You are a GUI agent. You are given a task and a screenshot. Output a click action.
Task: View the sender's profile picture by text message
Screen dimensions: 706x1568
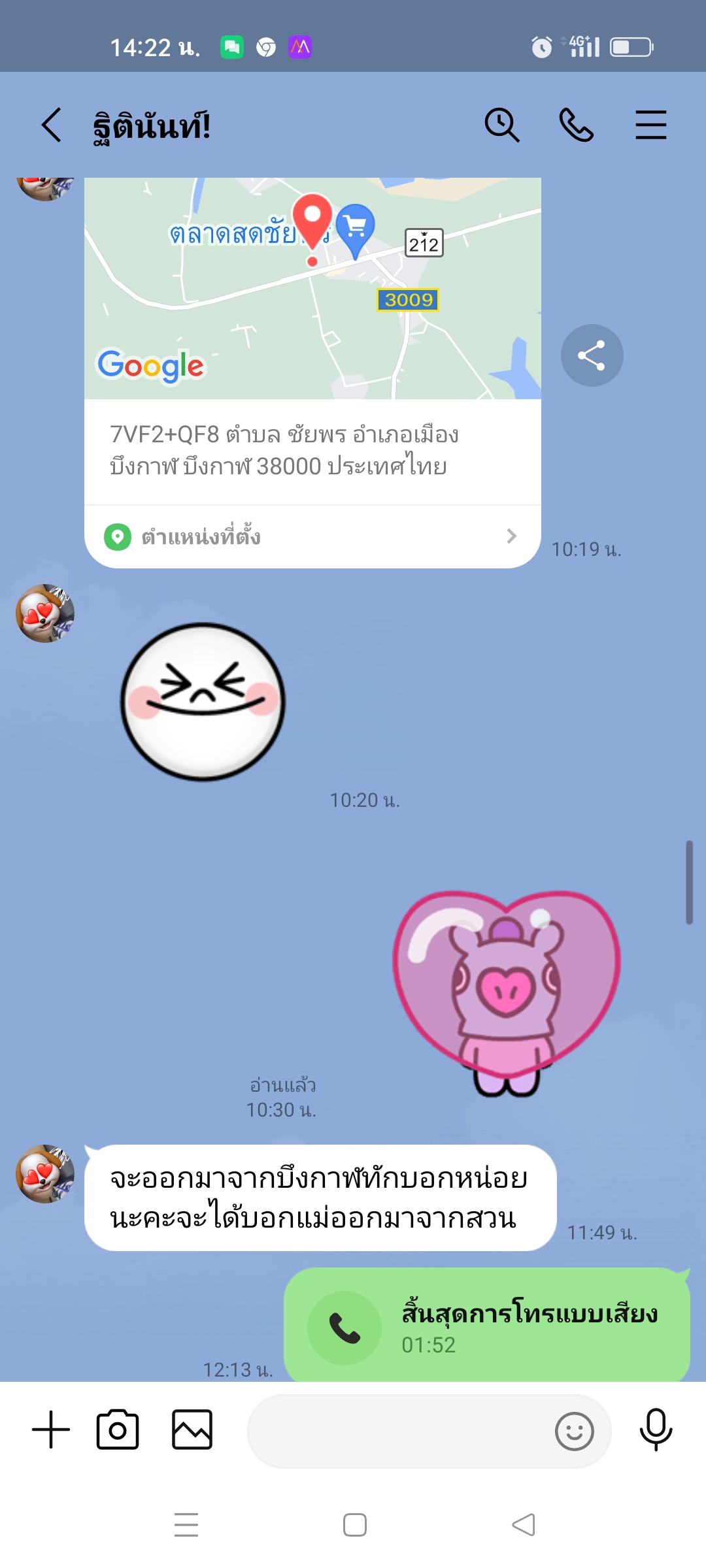click(45, 1174)
